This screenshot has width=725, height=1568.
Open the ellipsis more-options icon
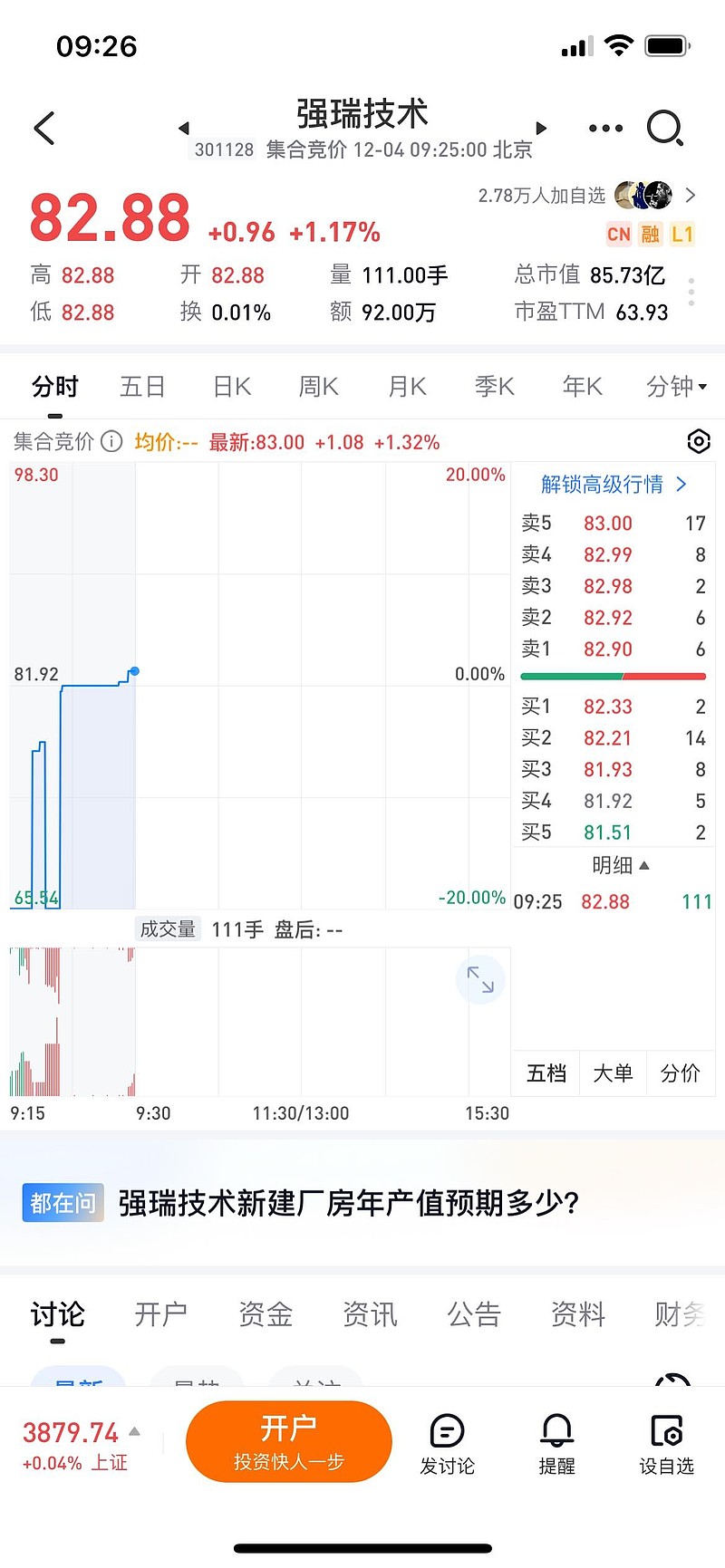click(604, 128)
